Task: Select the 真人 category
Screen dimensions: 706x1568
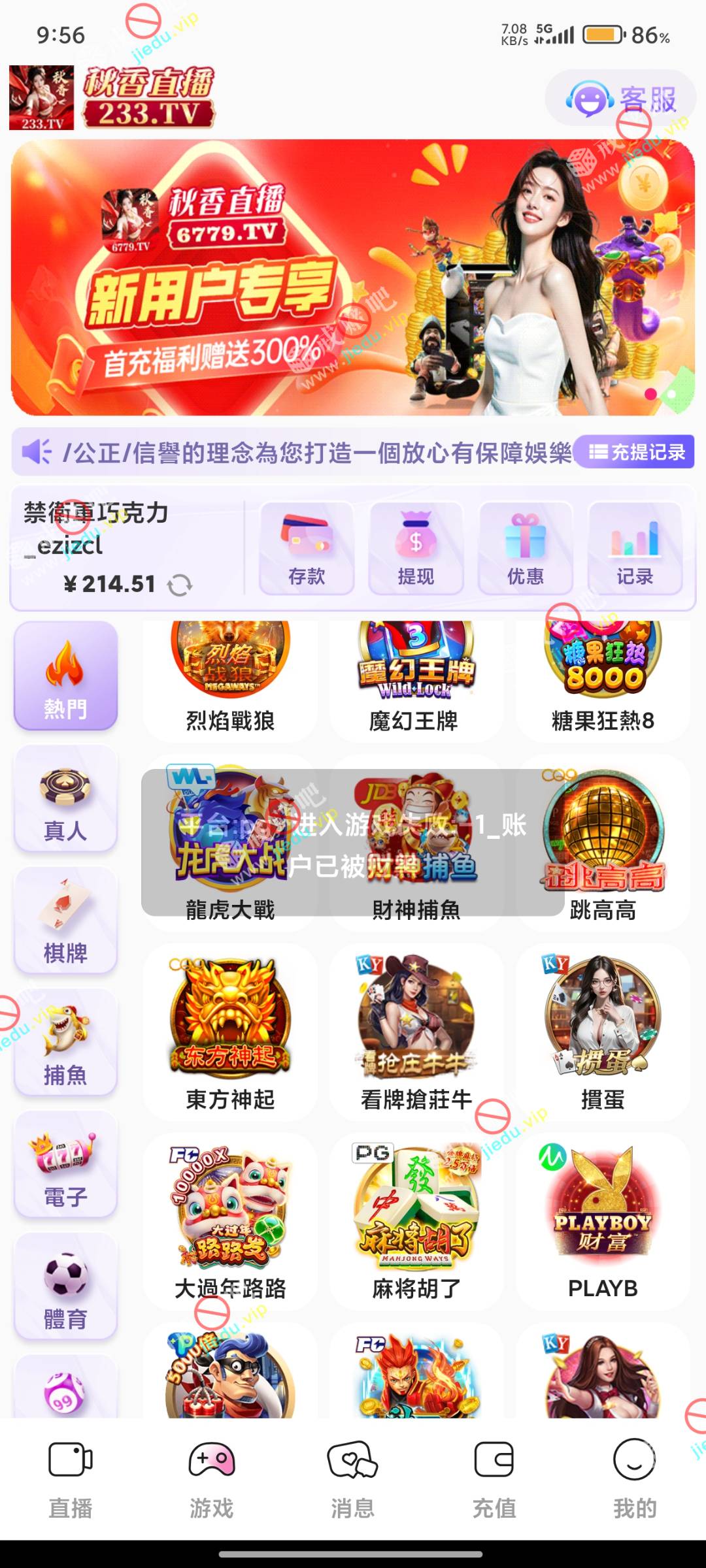Action: tap(65, 798)
